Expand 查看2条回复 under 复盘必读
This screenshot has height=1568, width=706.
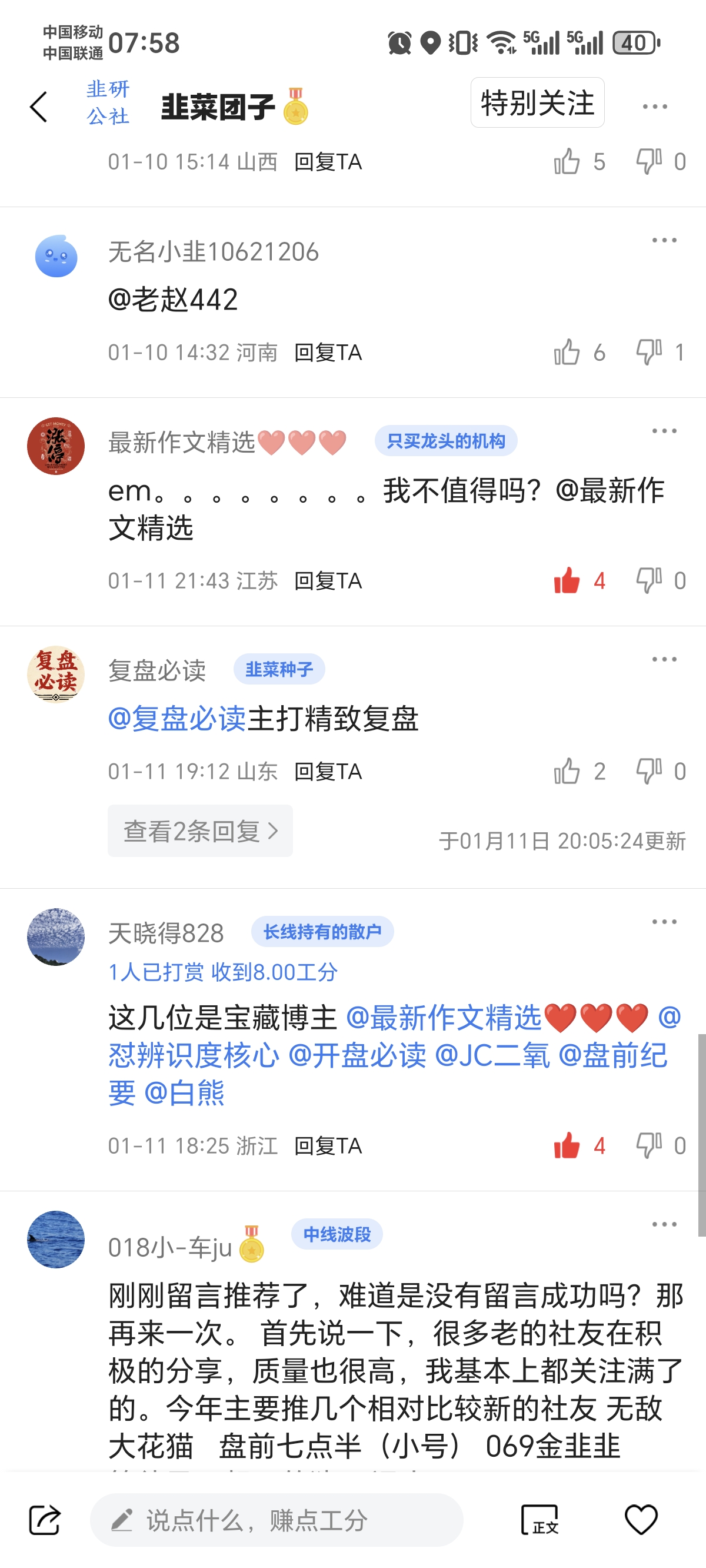(200, 831)
